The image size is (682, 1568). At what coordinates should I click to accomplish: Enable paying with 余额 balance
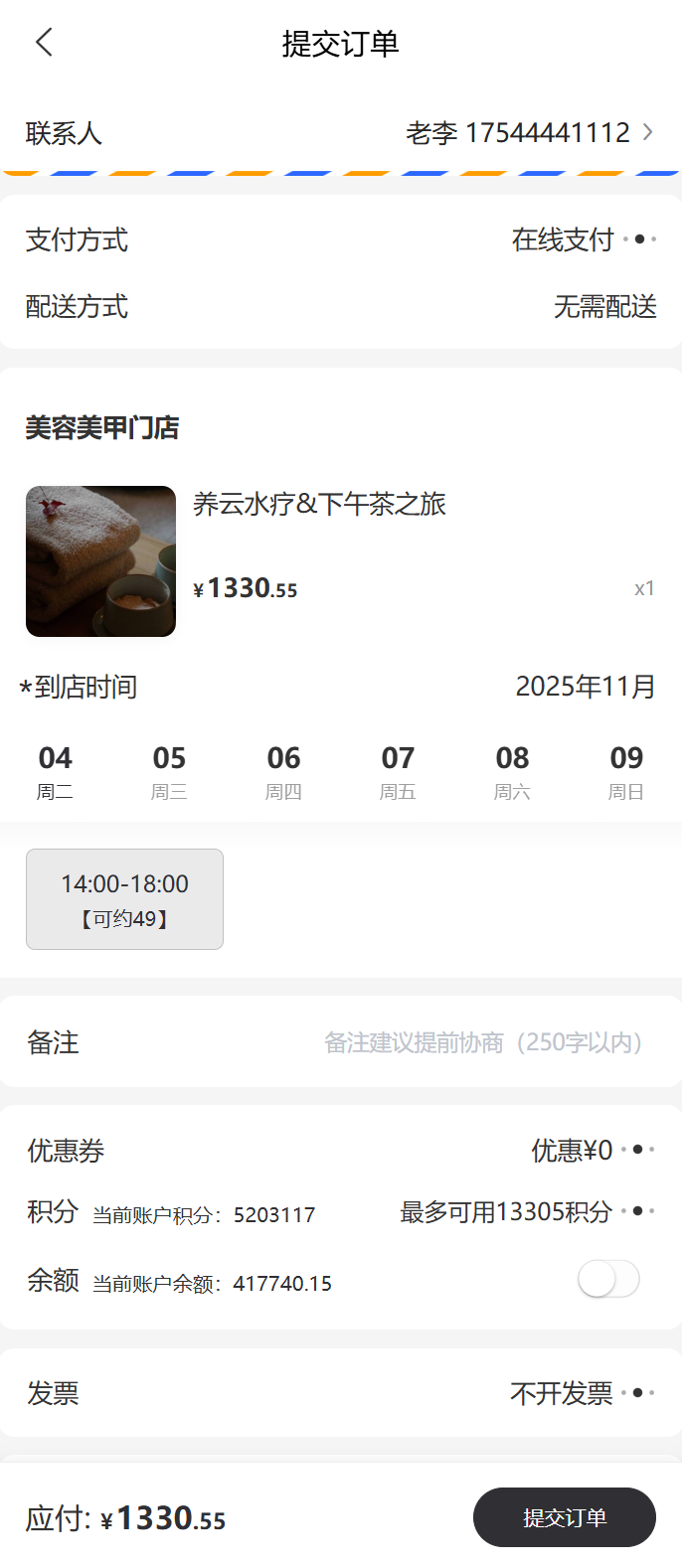pyautogui.click(x=608, y=1279)
